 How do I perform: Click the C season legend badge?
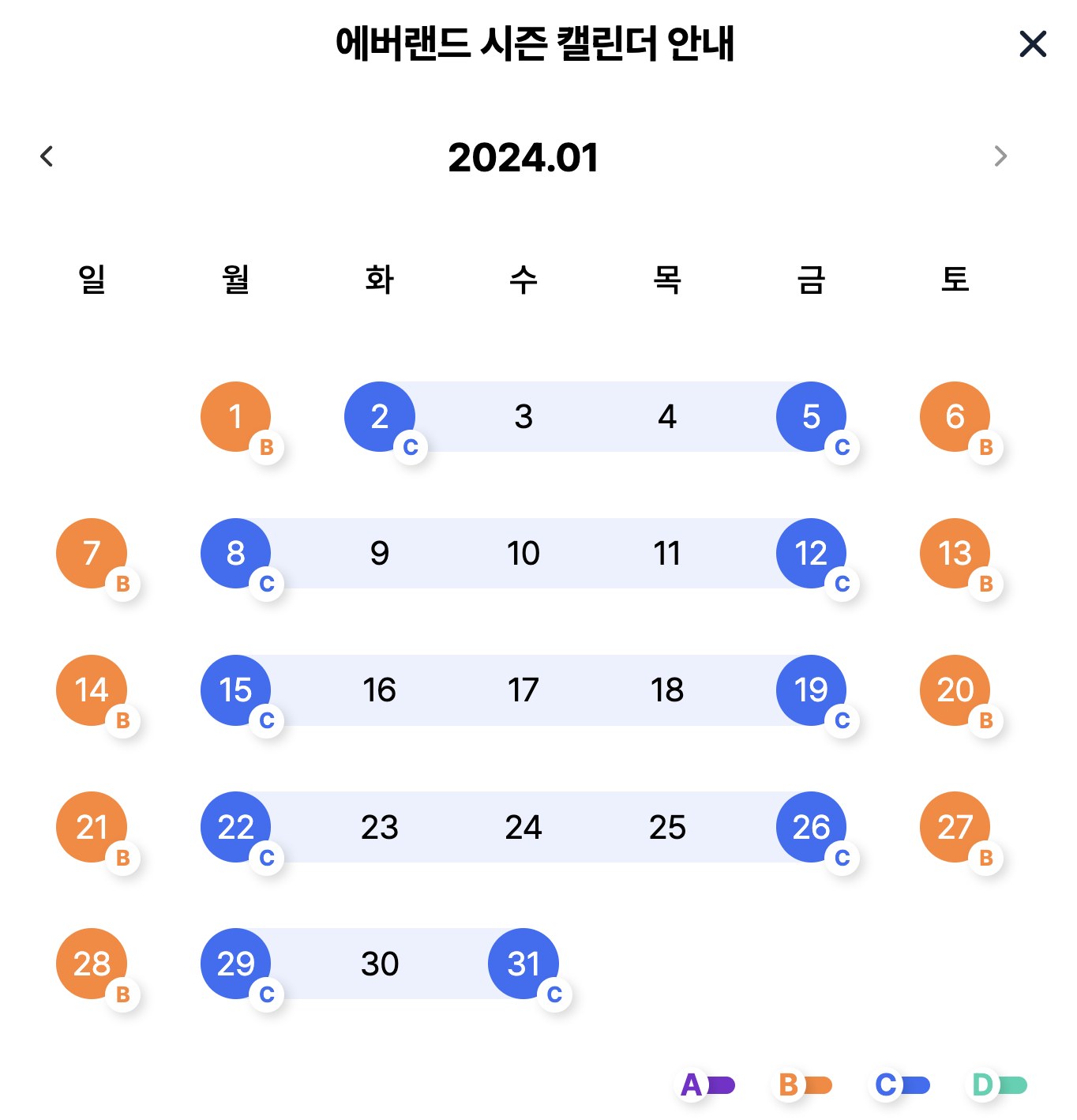tap(886, 1086)
